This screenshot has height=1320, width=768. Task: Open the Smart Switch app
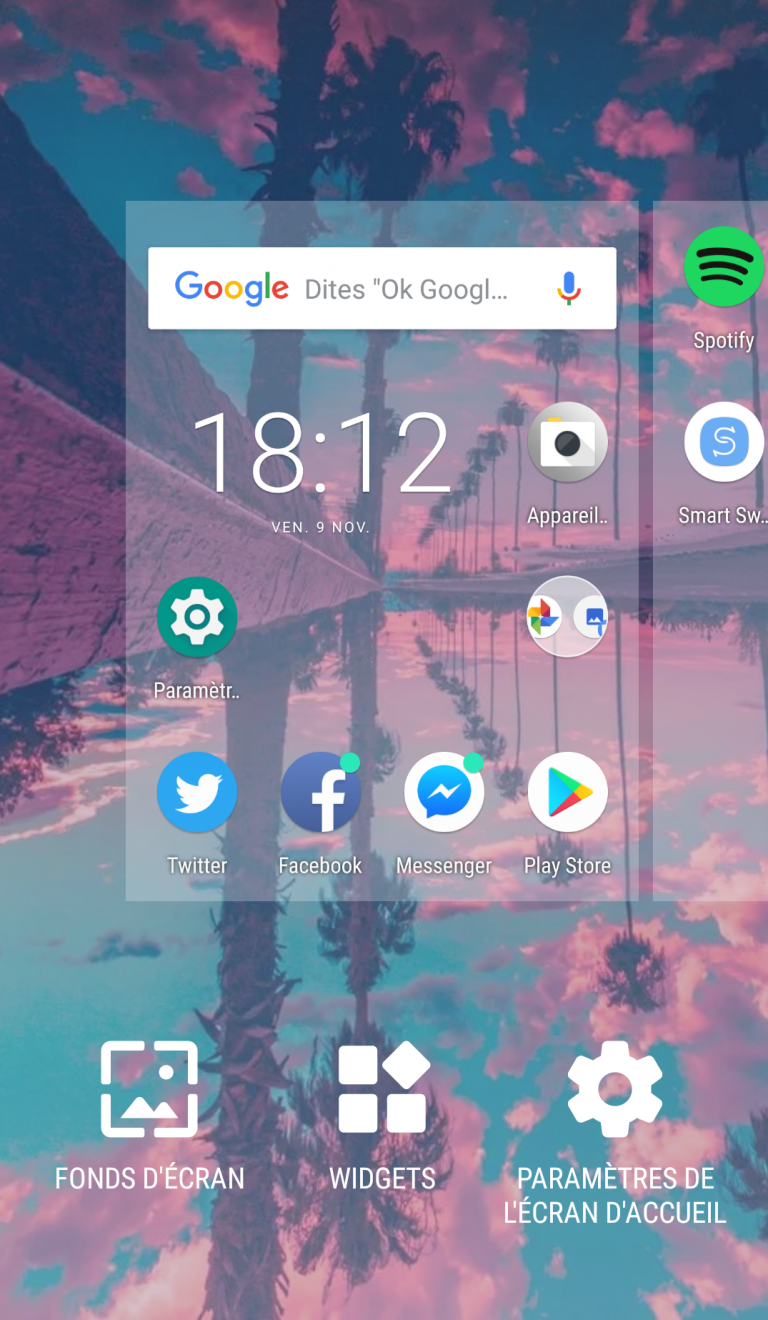tap(724, 443)
